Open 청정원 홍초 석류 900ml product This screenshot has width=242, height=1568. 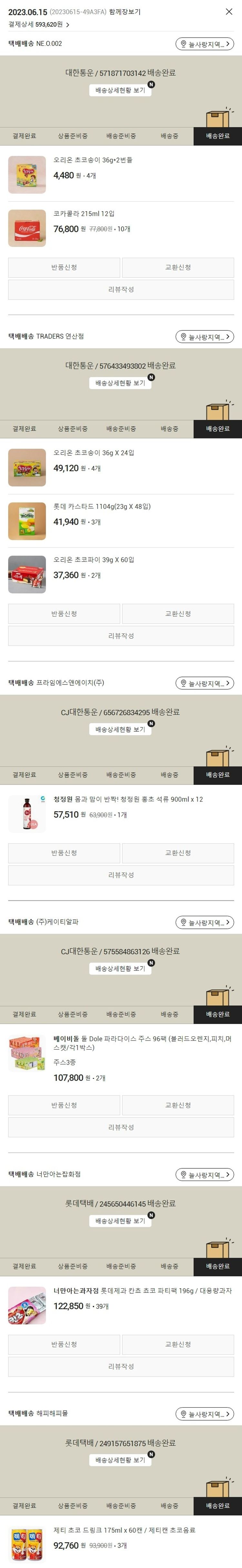(128, 799)
